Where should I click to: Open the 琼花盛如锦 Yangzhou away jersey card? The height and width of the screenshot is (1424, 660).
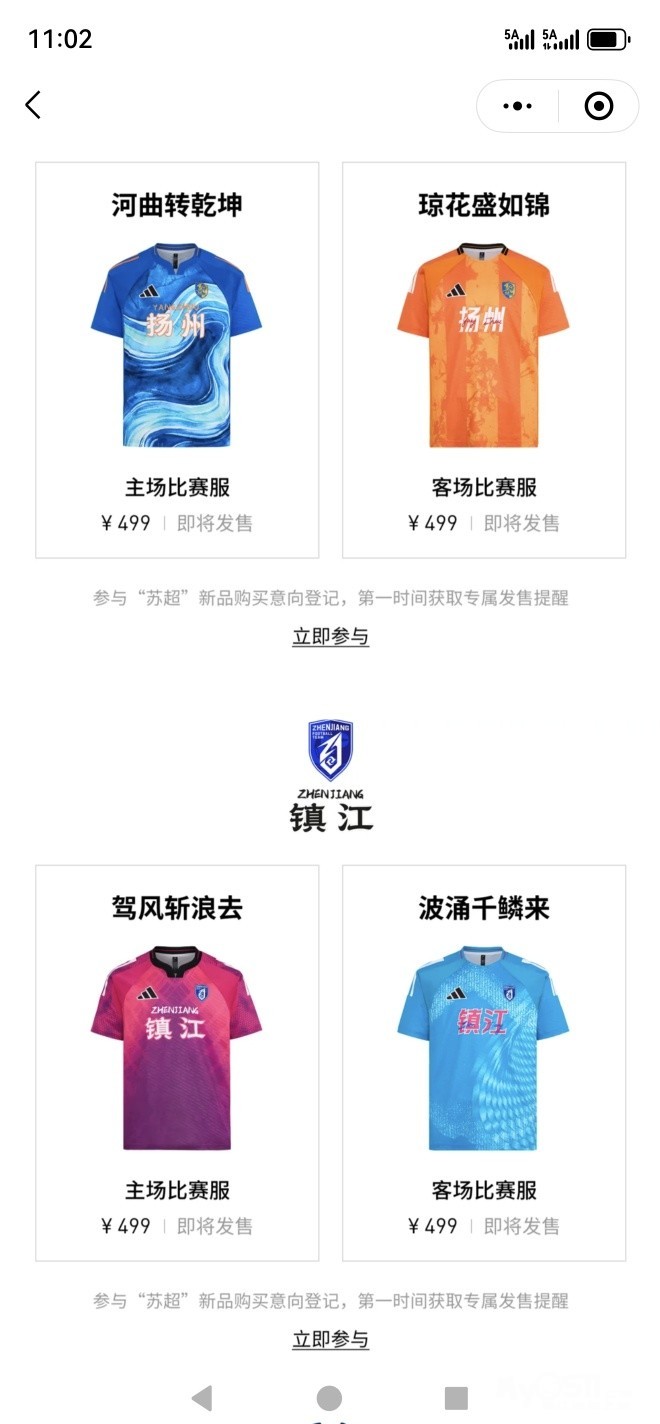484,360
